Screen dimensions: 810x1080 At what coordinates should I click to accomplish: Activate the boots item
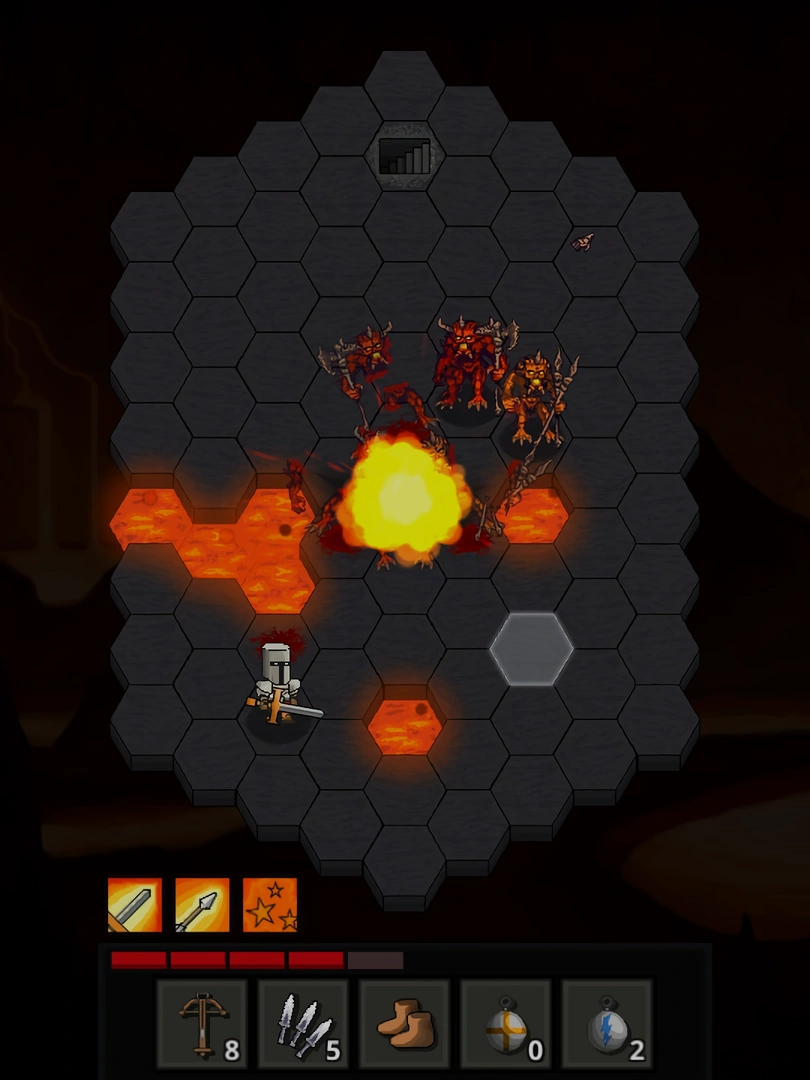point(404,1023)
